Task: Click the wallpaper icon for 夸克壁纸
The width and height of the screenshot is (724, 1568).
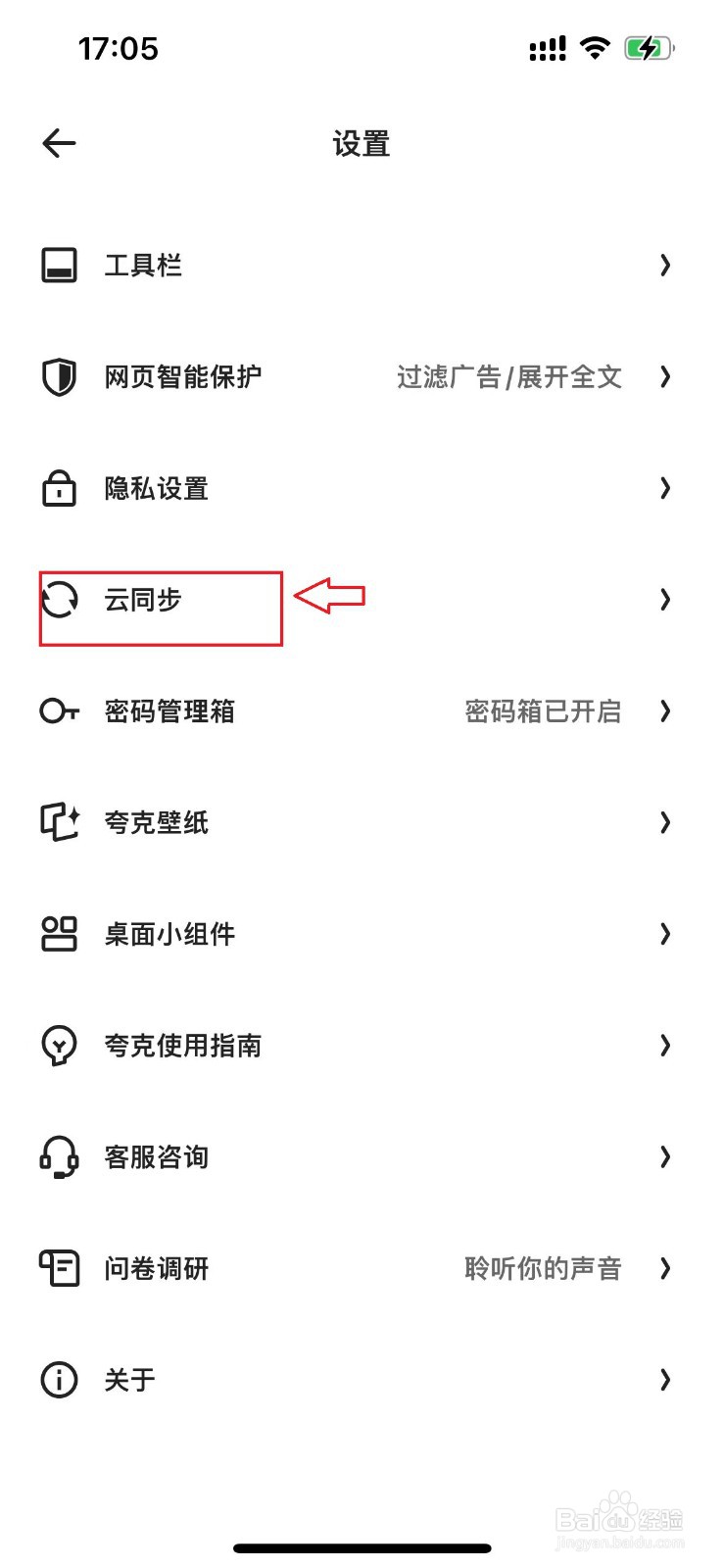Action: pyautogui.click(x=60, y=822)
